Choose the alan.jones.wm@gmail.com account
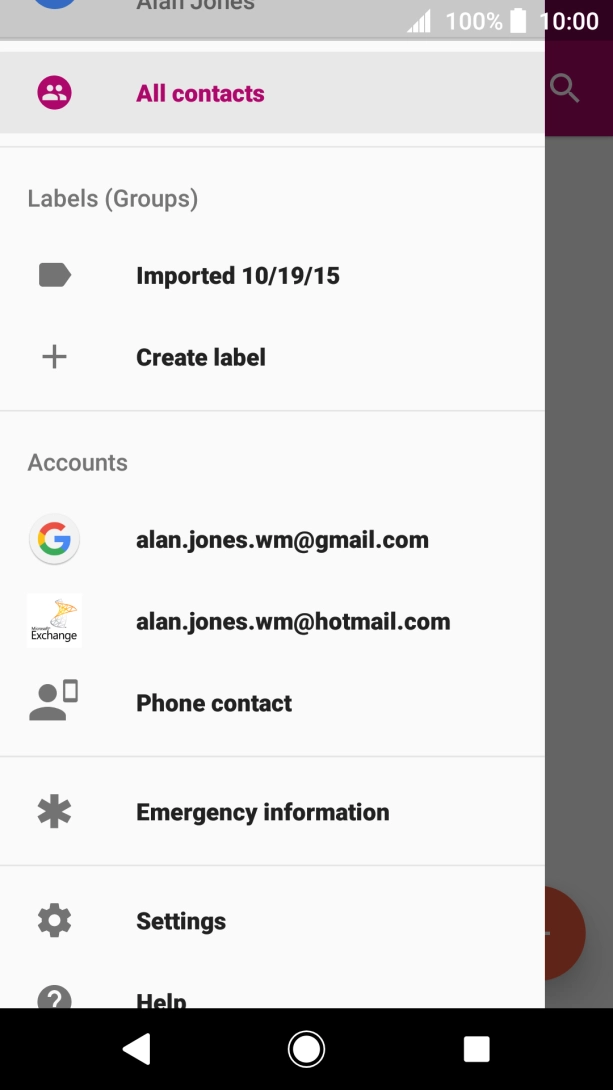The height and width of the screenshot is (1090, 613). [272, 539]
